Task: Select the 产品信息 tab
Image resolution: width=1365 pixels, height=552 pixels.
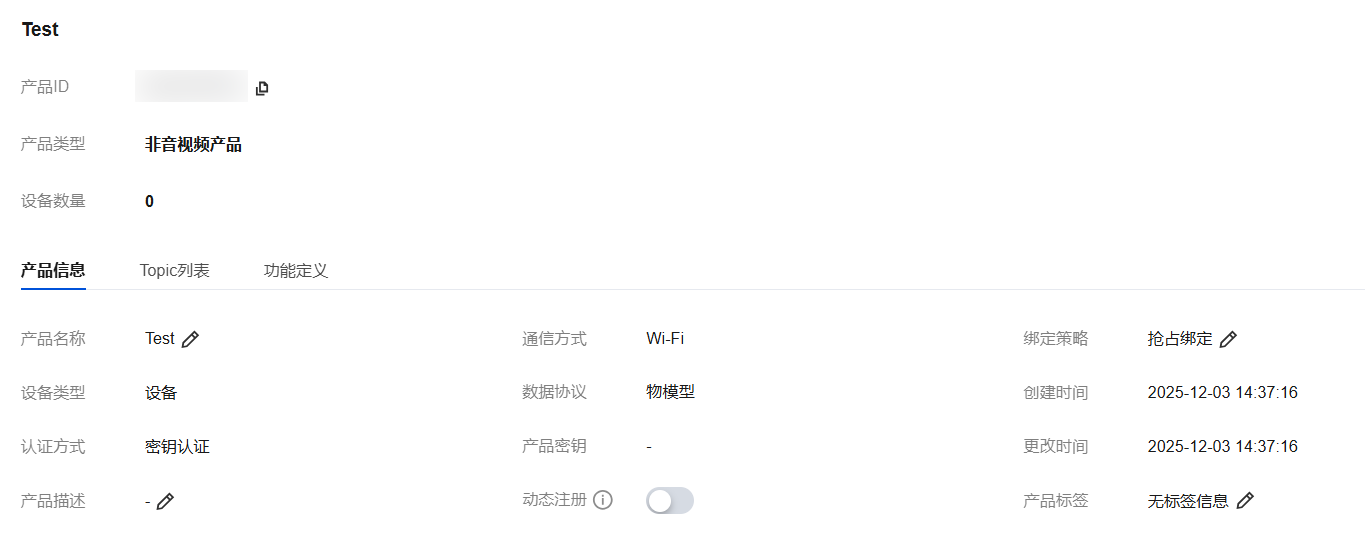Action: (x=53, y=271)
